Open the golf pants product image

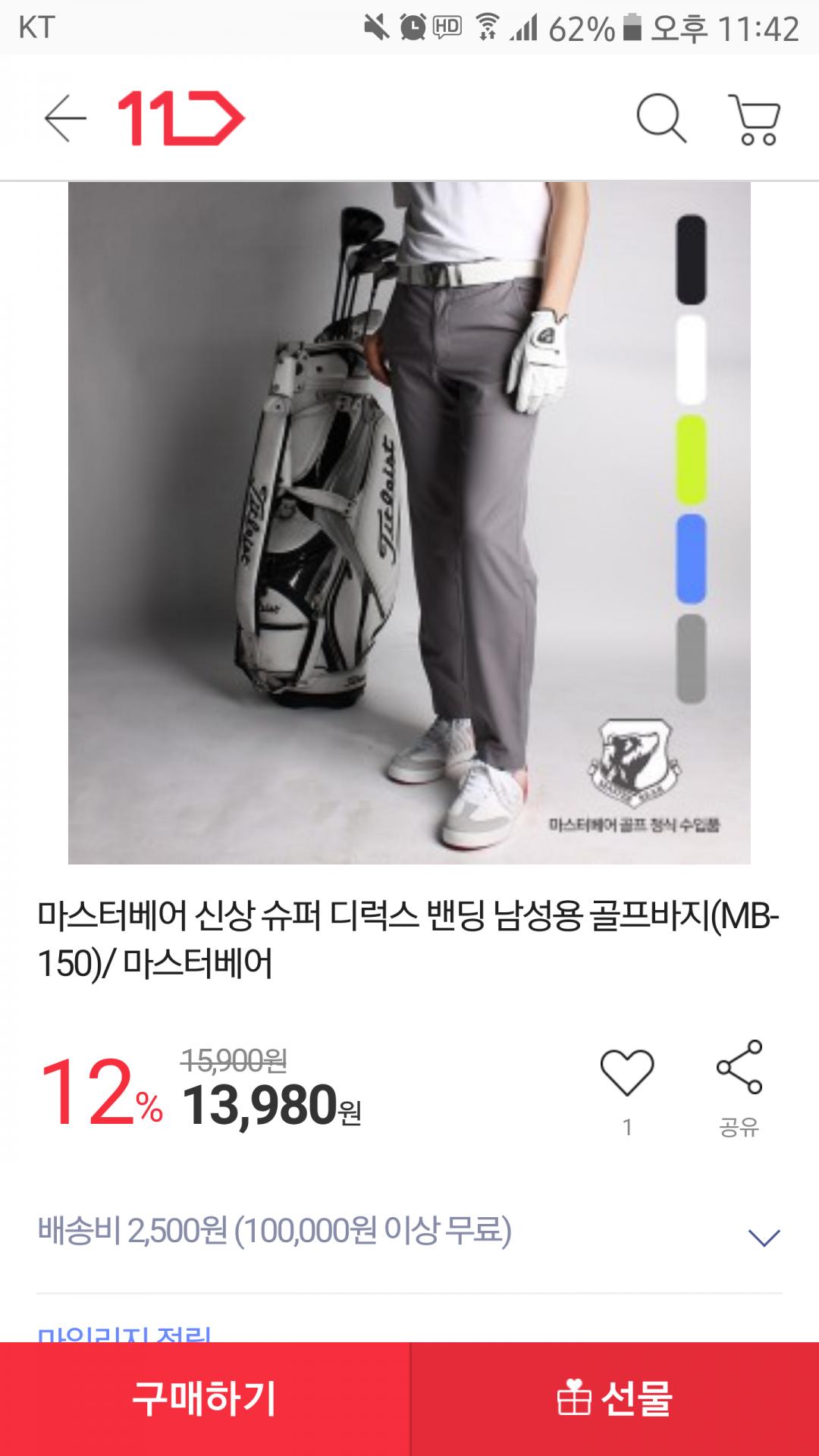(409, 522)
